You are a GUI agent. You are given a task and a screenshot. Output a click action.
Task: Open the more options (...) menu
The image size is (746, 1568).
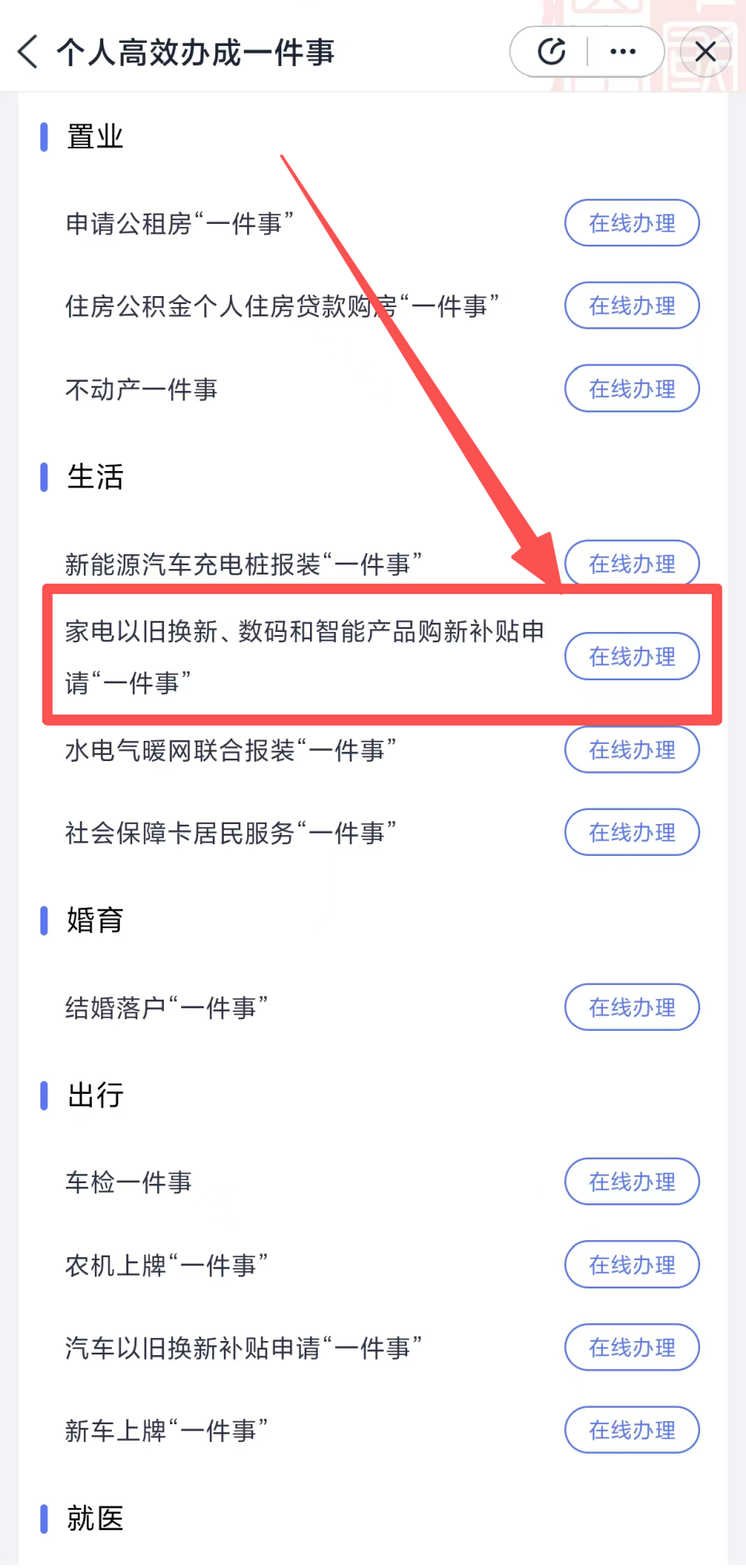pos(622,51)
